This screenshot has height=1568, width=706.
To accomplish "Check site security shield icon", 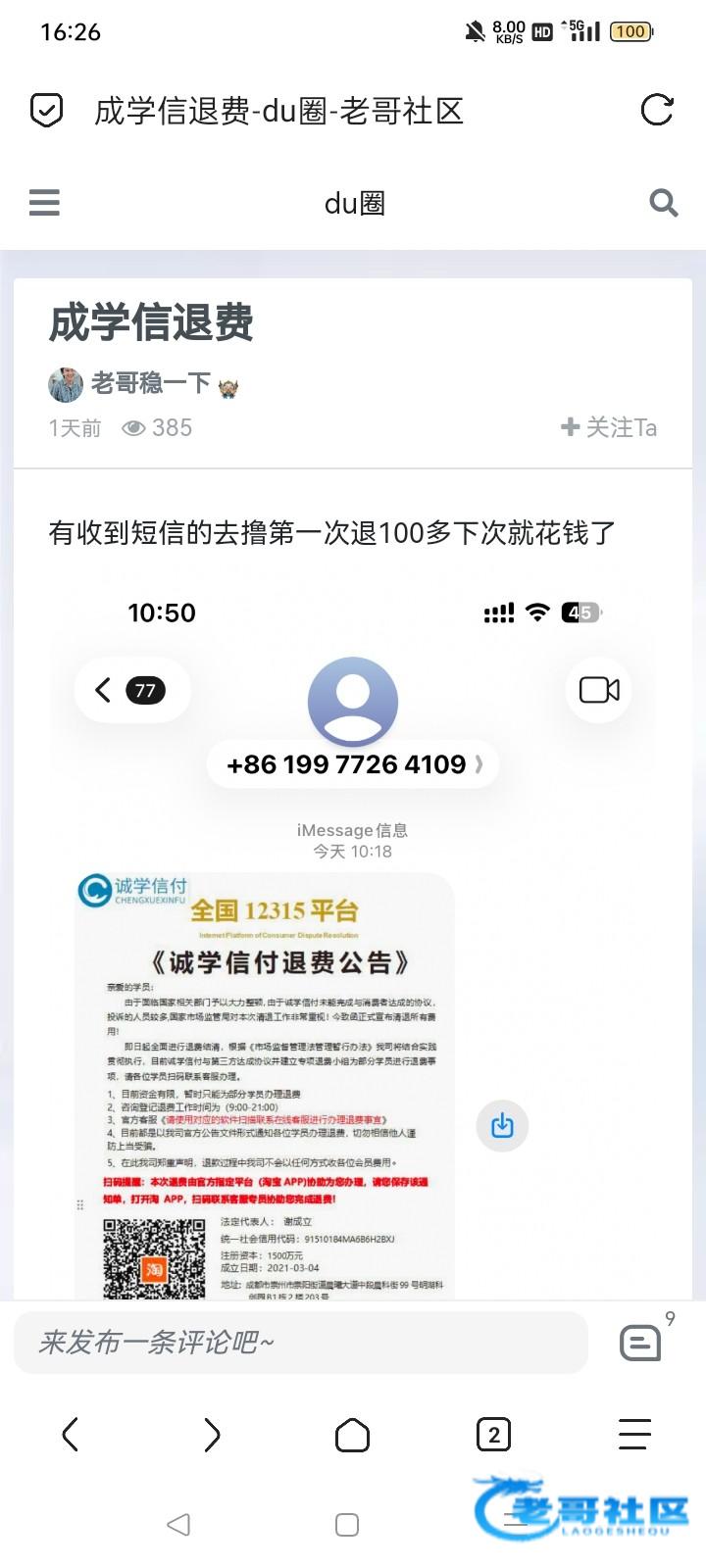I will (x=46, y=111).
